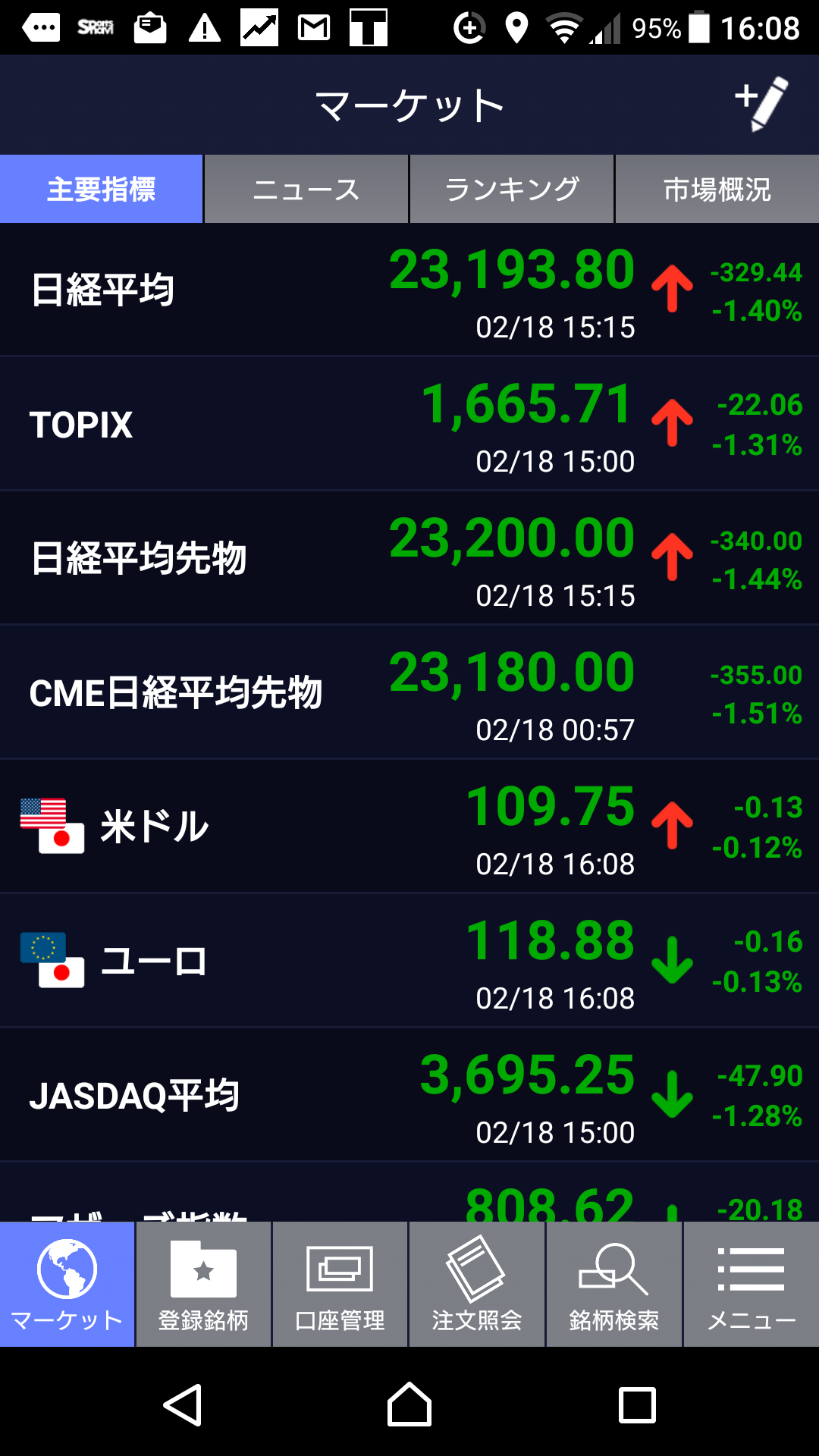The height and width of the screenshot is (1456, 819).
Task: Open the 市場概況 tab
Action: [717, 190]
